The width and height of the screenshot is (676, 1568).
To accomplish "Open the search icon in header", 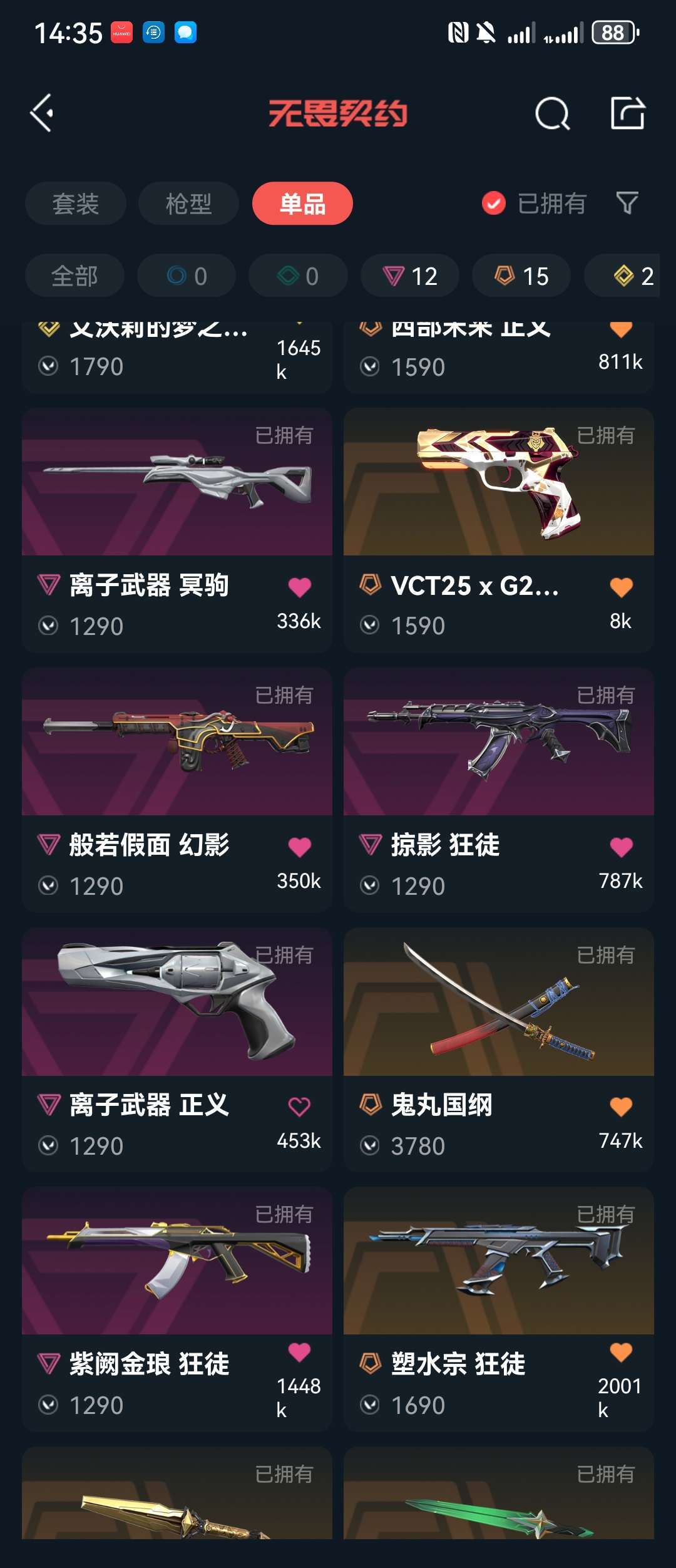I will click(x=552, y=113).
